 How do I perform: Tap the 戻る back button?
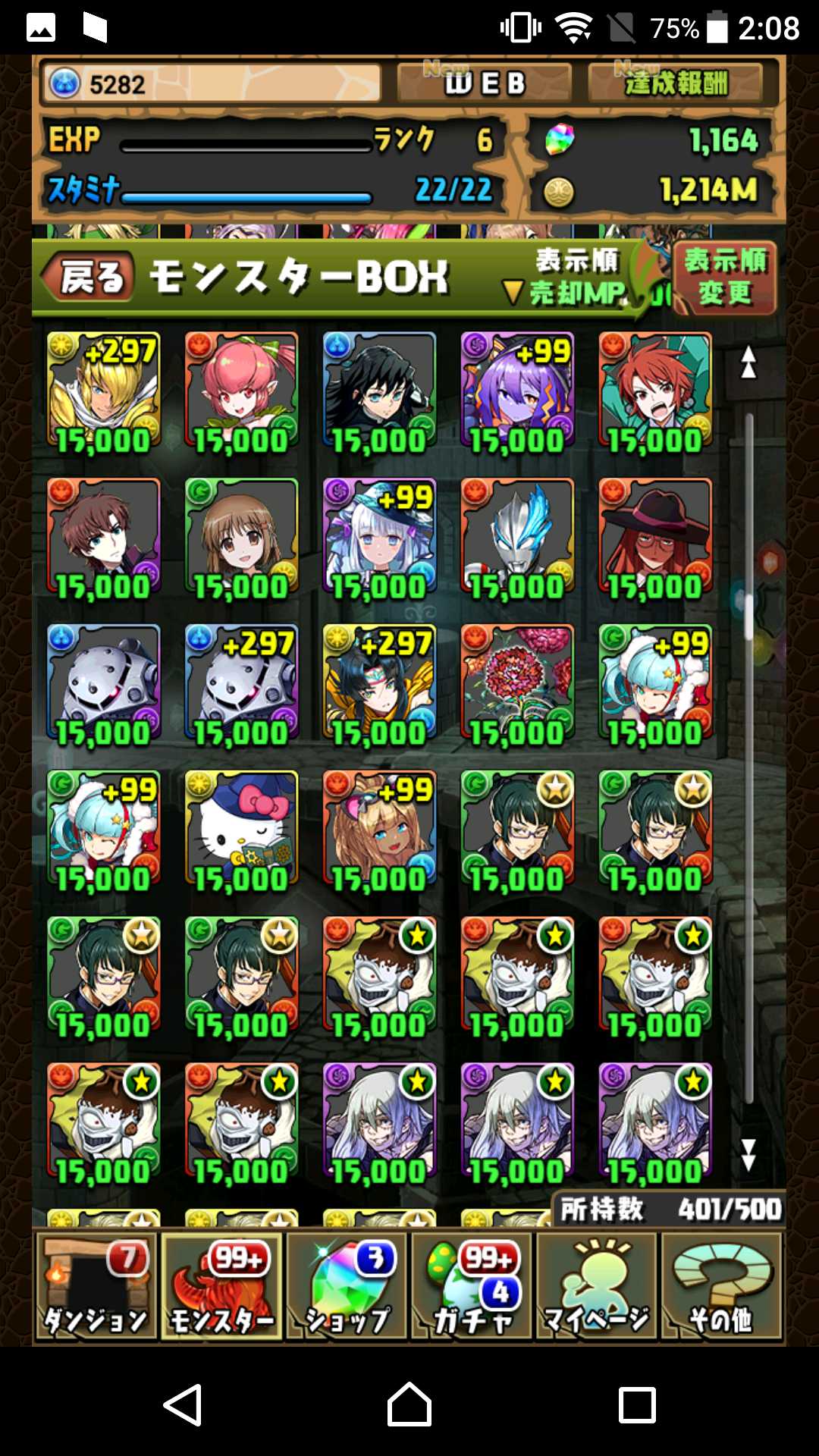click(88, 276)
